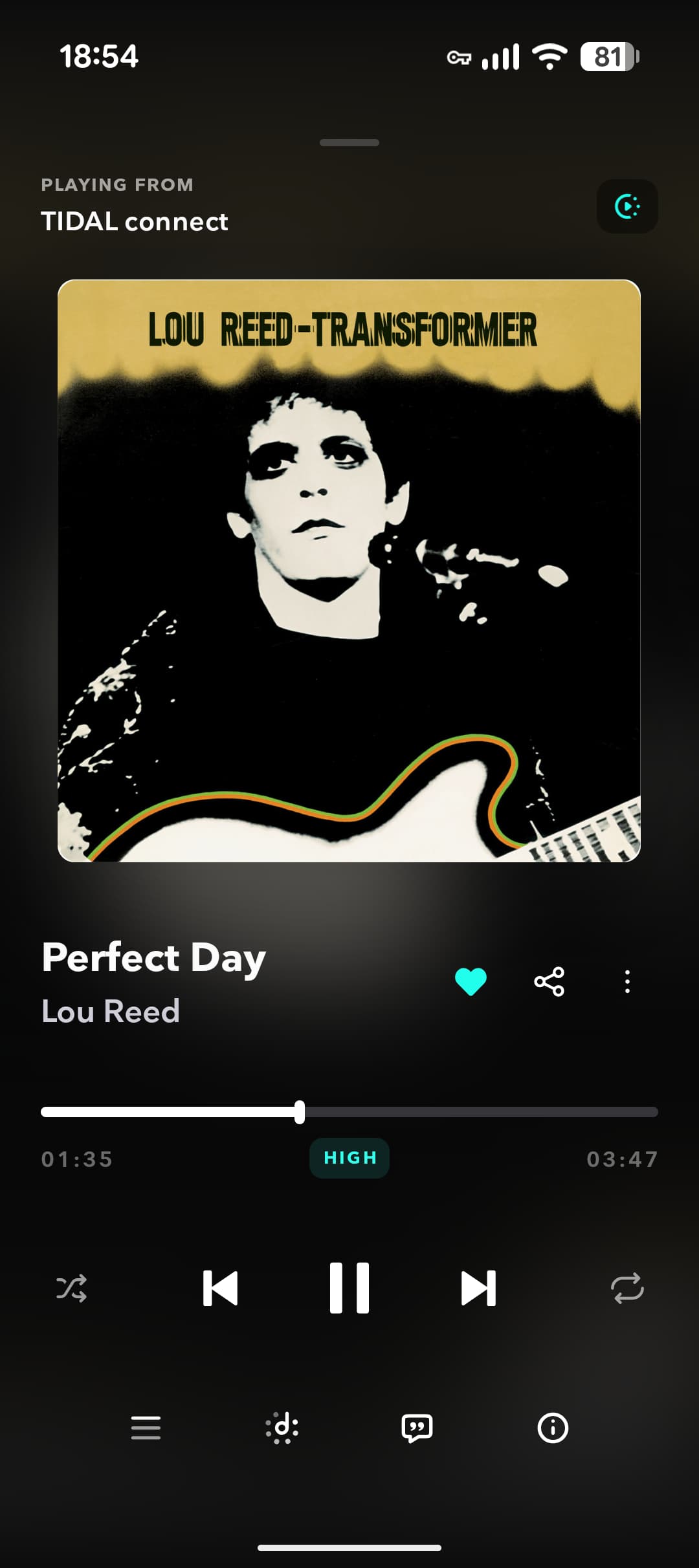Share the Perfect Day track
The width and height of the screenshot is (699, 1568).
pyautogui.click(x=549, y=981)
